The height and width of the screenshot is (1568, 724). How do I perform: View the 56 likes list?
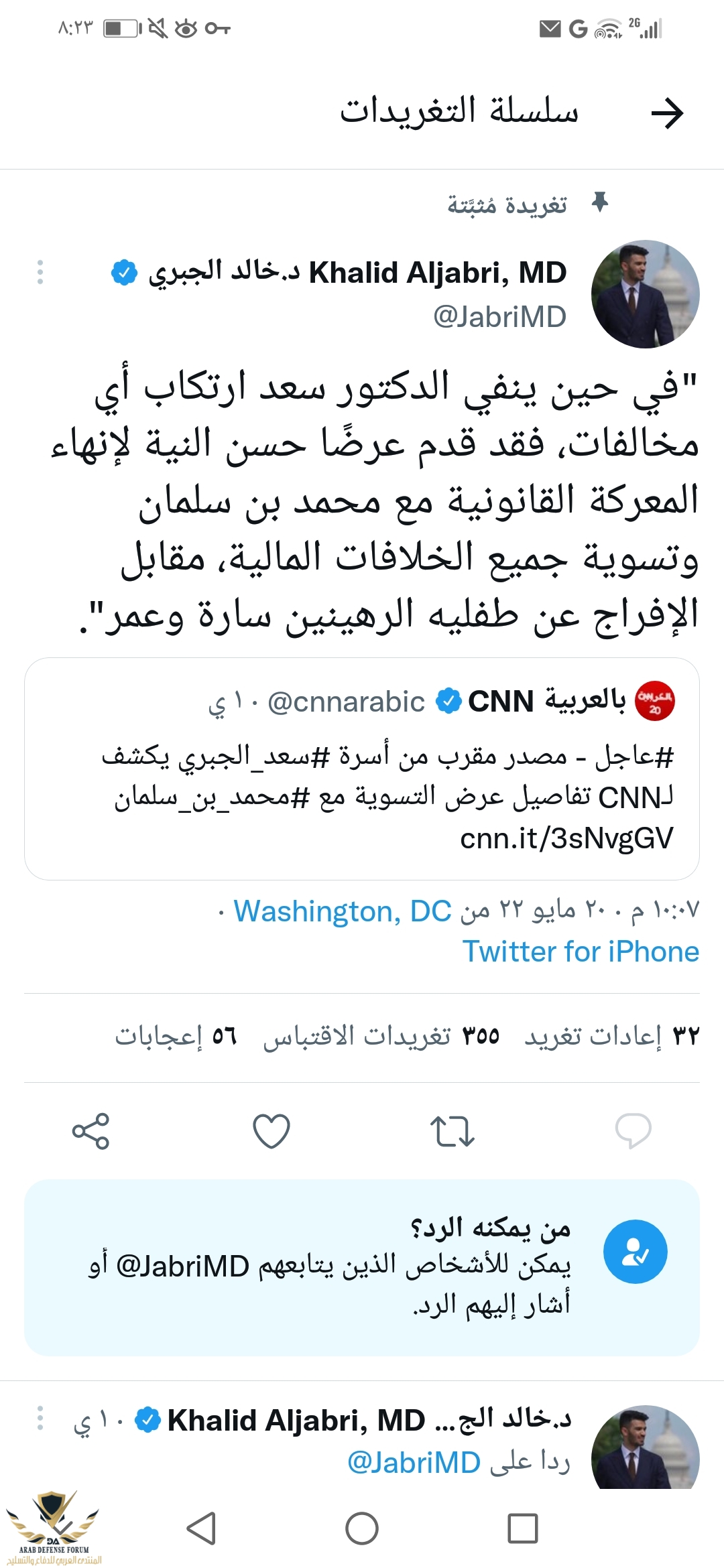click(x=176, y=1036)
